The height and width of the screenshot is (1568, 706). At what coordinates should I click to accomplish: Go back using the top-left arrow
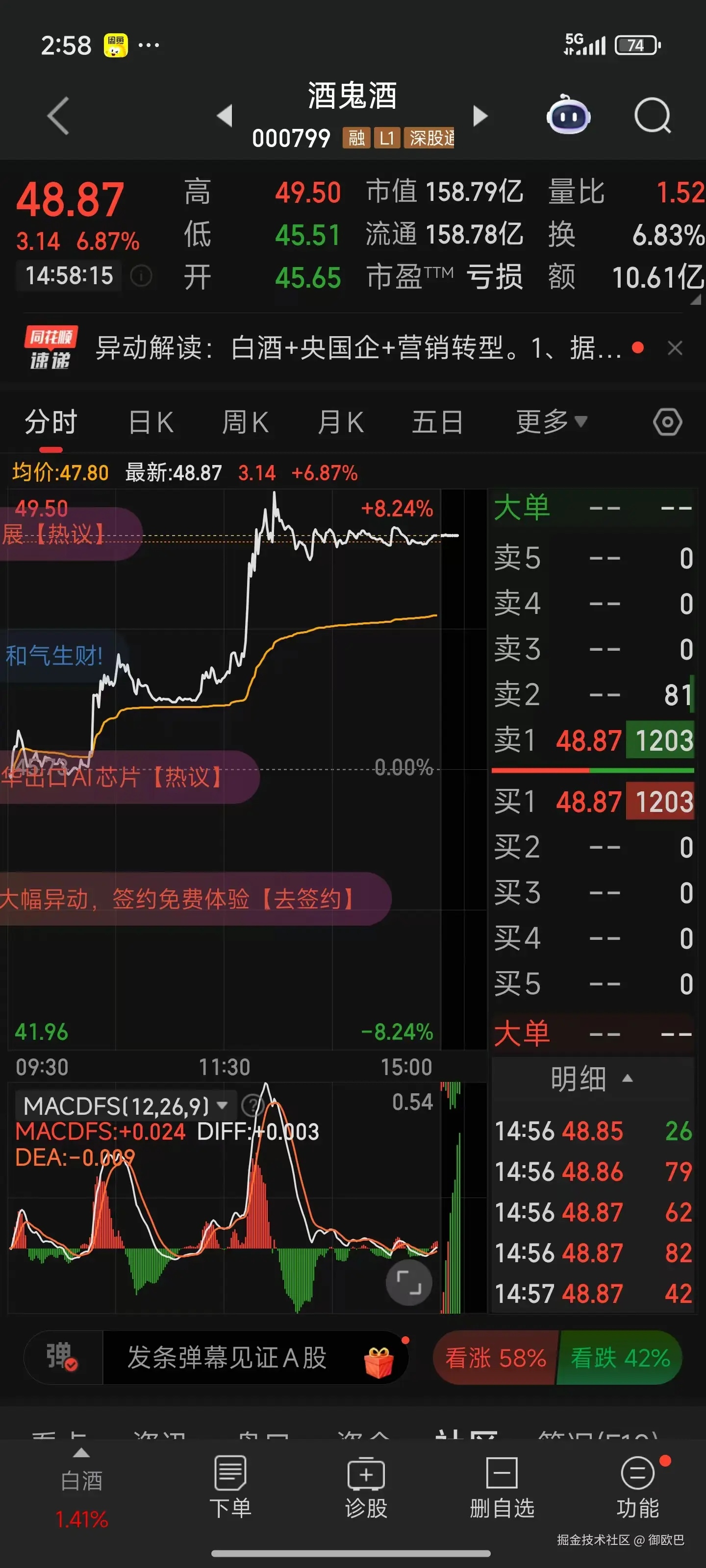pyautogui.click(x=58, y=116)
